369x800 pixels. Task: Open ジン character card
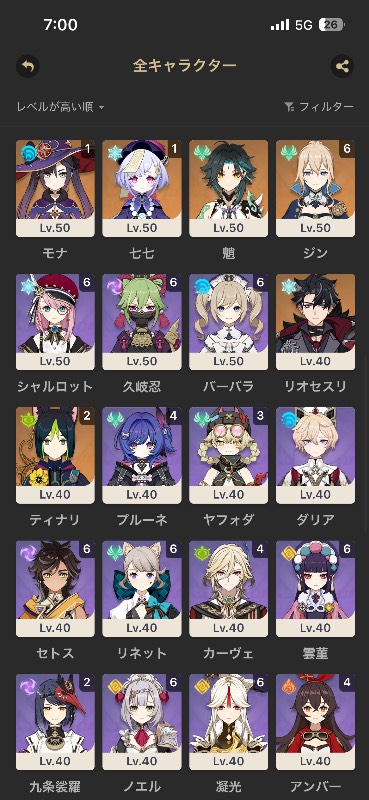pyautogui.click(x=315, y=189)
